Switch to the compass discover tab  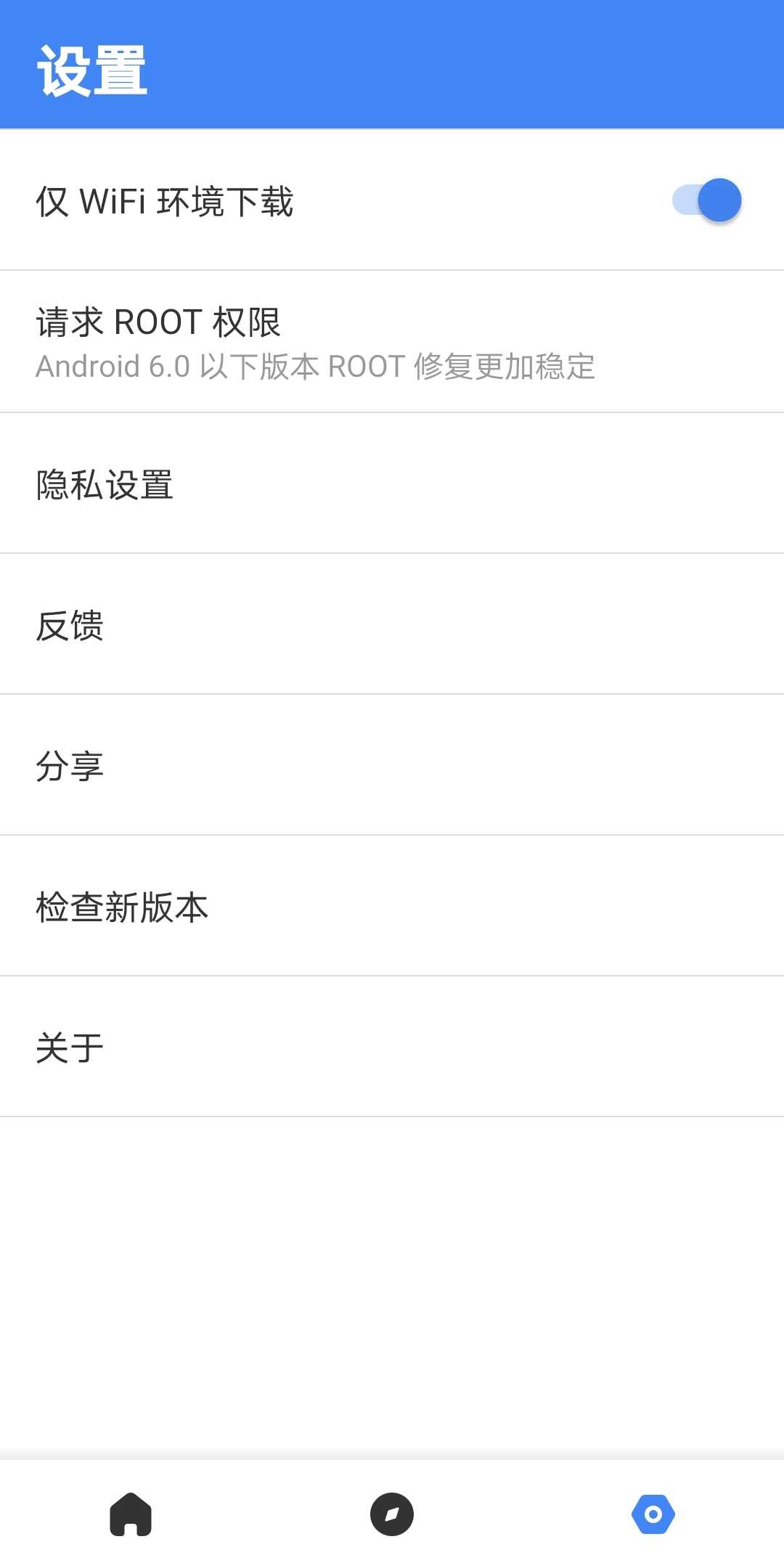tap(392, 1514)
